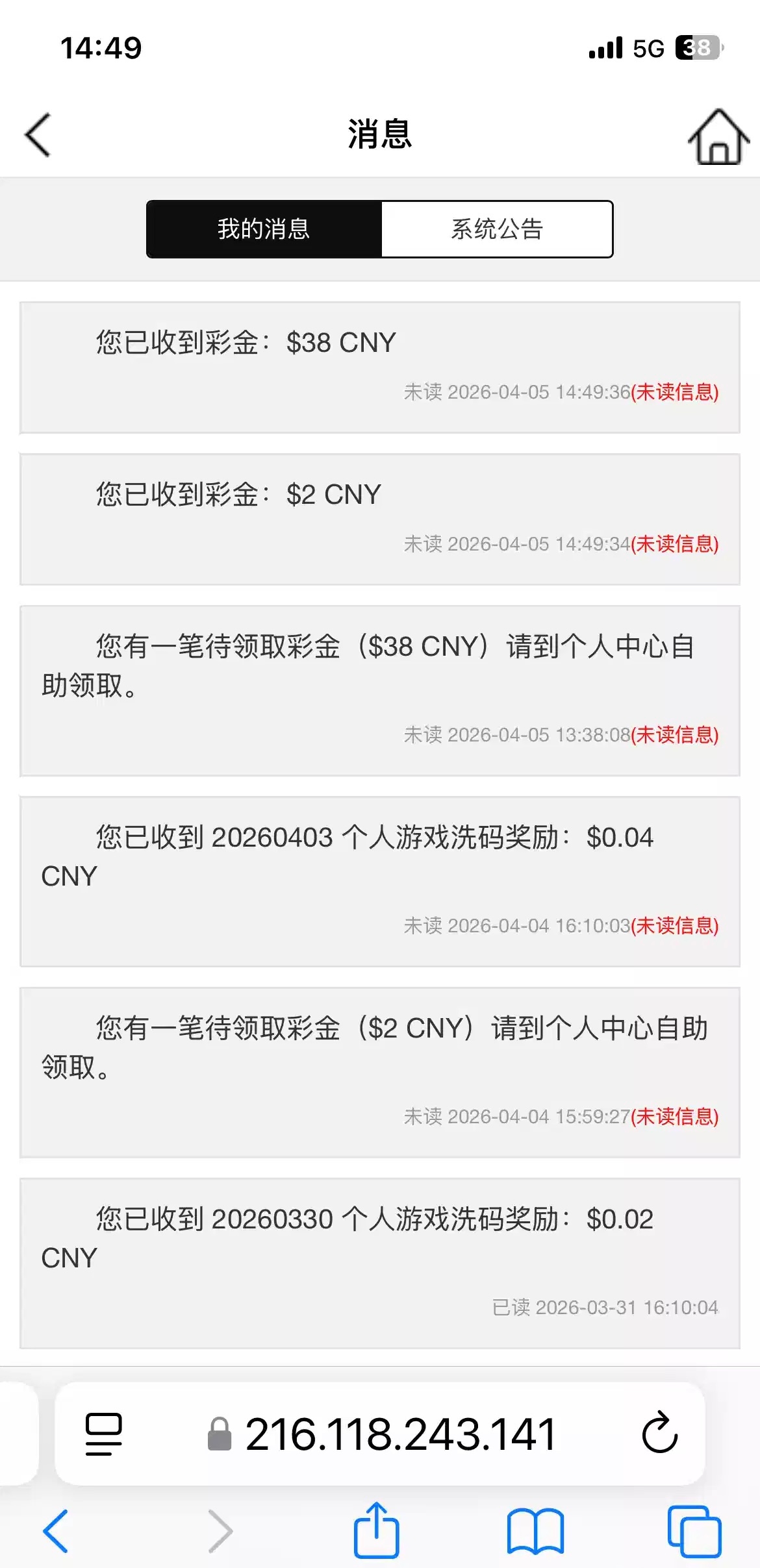
Task: Open the home icon in header
Action: pyautogui.click(x=718, y=136)
